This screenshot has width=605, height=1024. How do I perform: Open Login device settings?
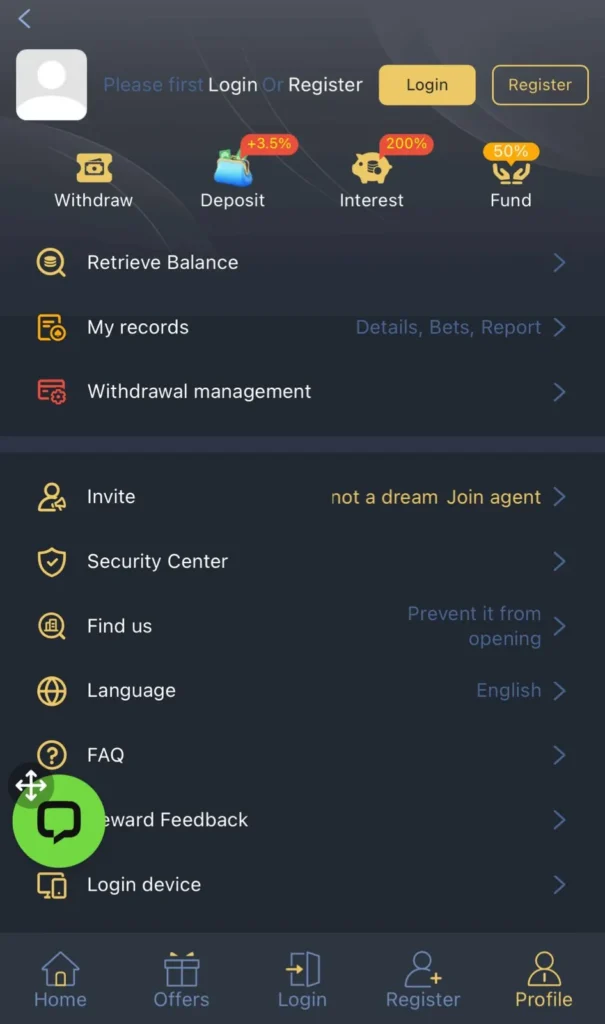point(300,885)
